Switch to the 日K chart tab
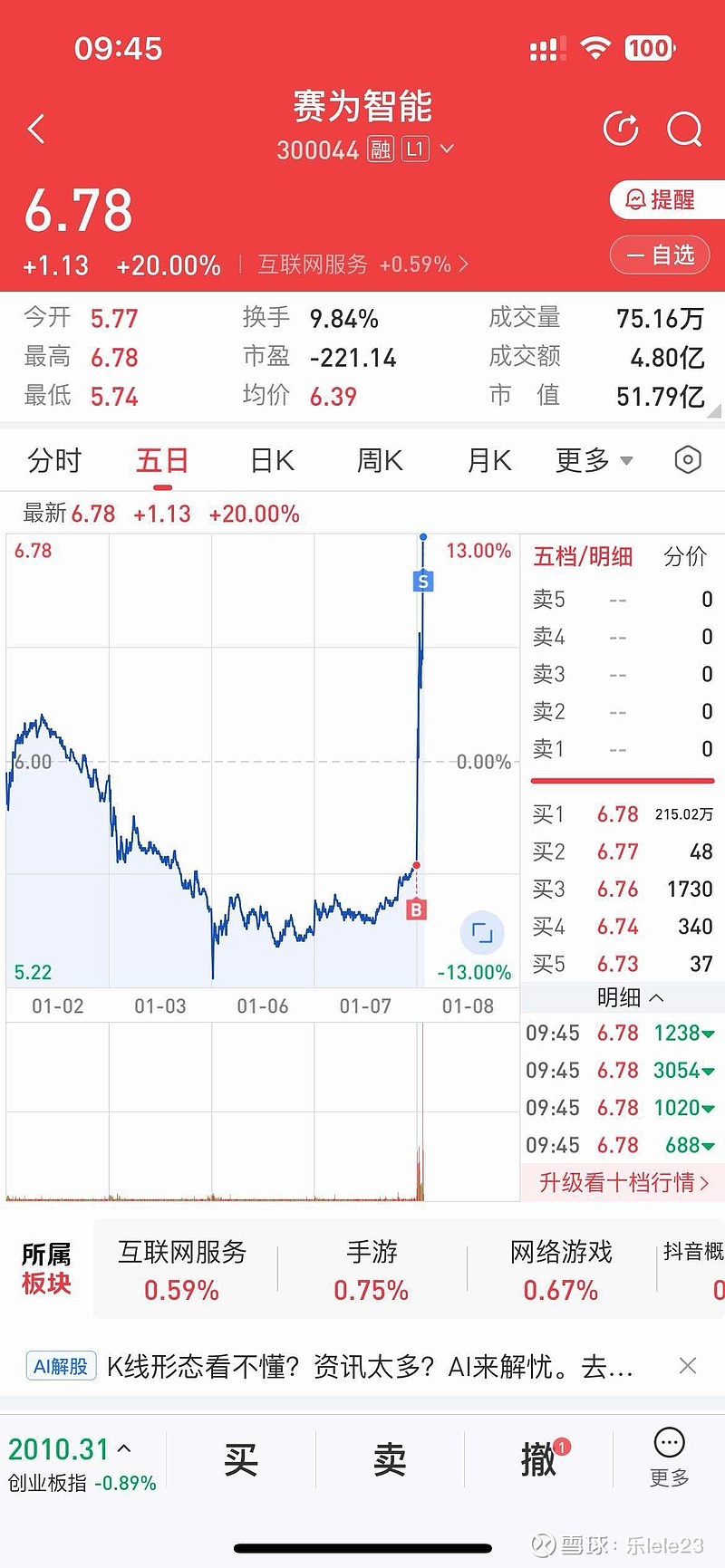 (x=273, y=461)
